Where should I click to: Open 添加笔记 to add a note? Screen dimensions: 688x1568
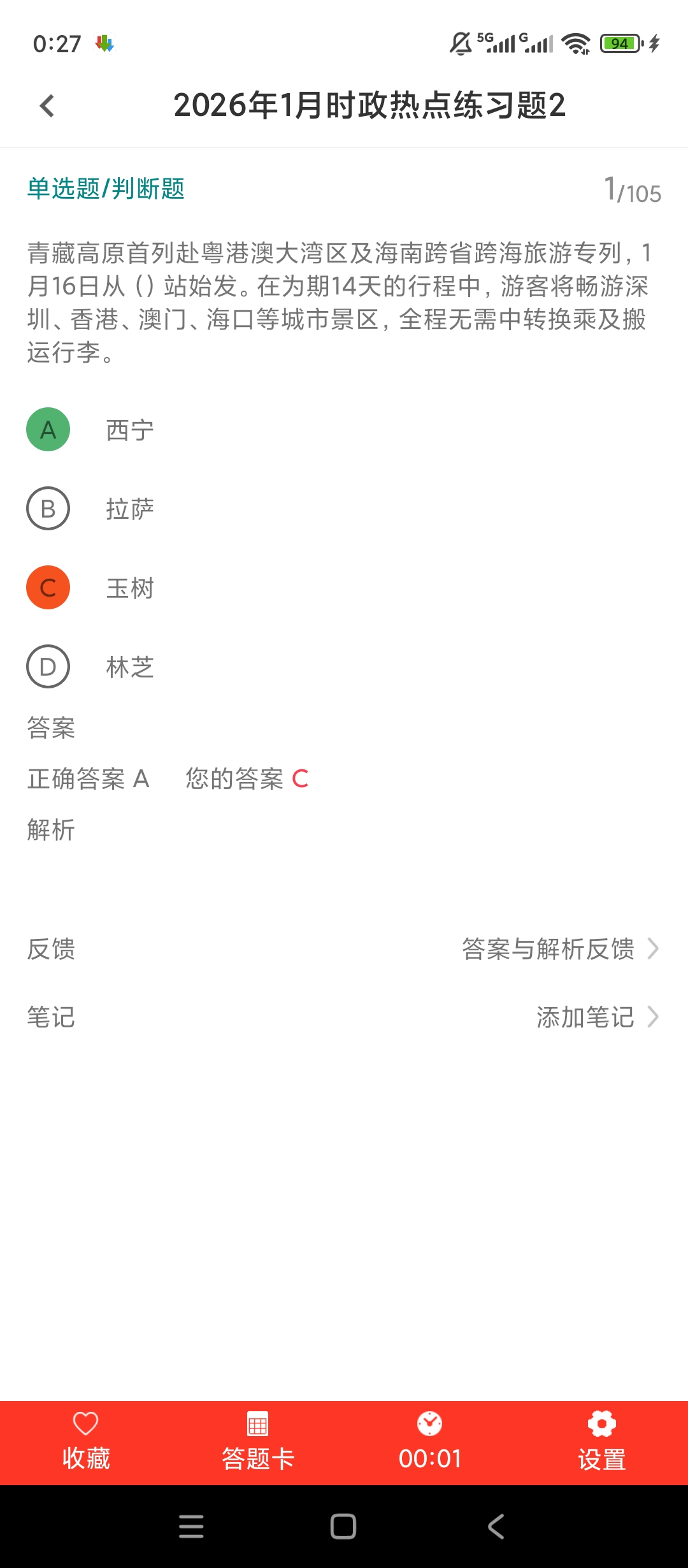click(598, 1017)
